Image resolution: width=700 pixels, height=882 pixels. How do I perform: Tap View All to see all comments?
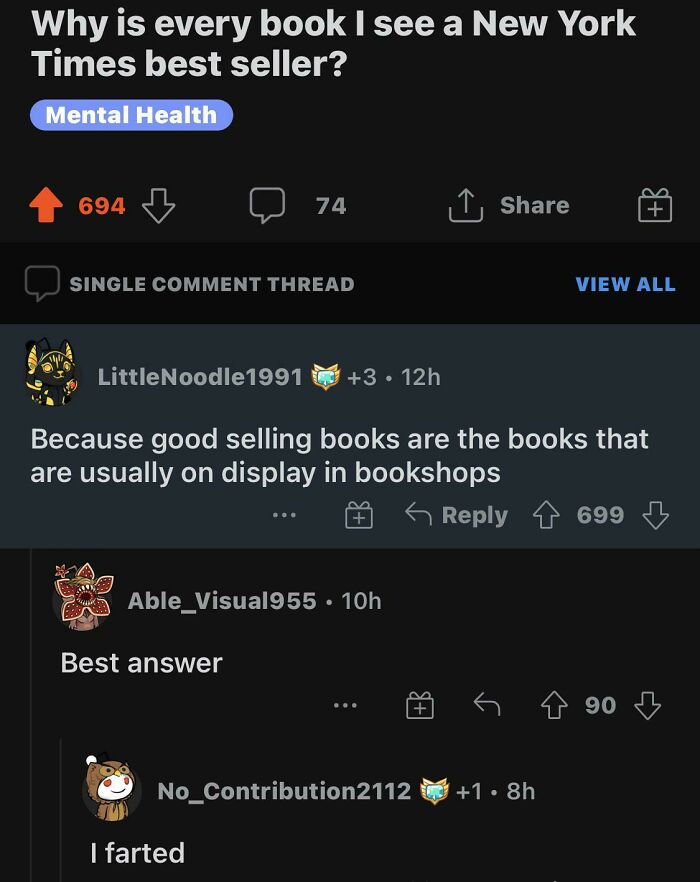point(625,284)
